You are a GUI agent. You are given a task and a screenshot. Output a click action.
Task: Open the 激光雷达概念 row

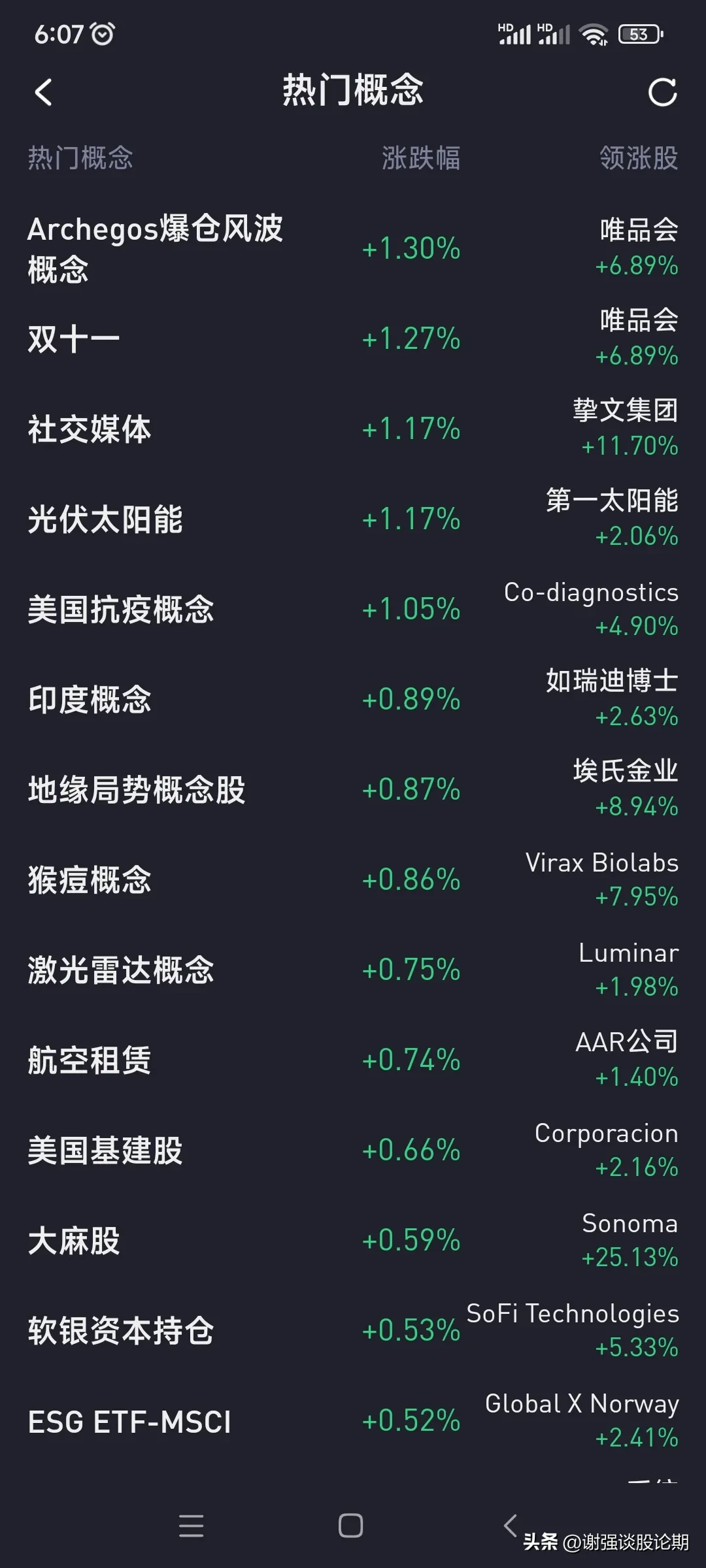[353, 970]
